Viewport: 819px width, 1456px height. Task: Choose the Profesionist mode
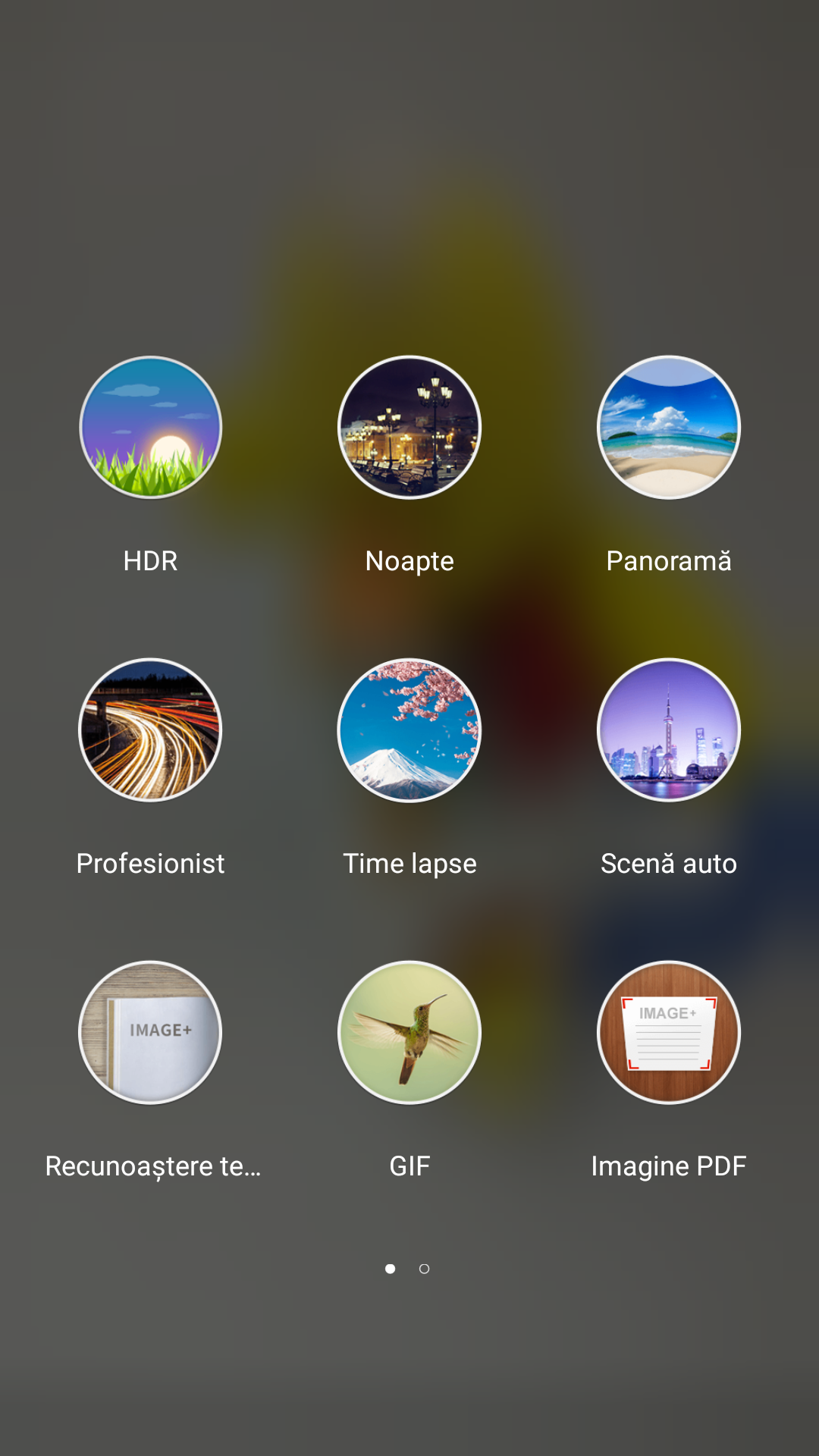point(150,730)
